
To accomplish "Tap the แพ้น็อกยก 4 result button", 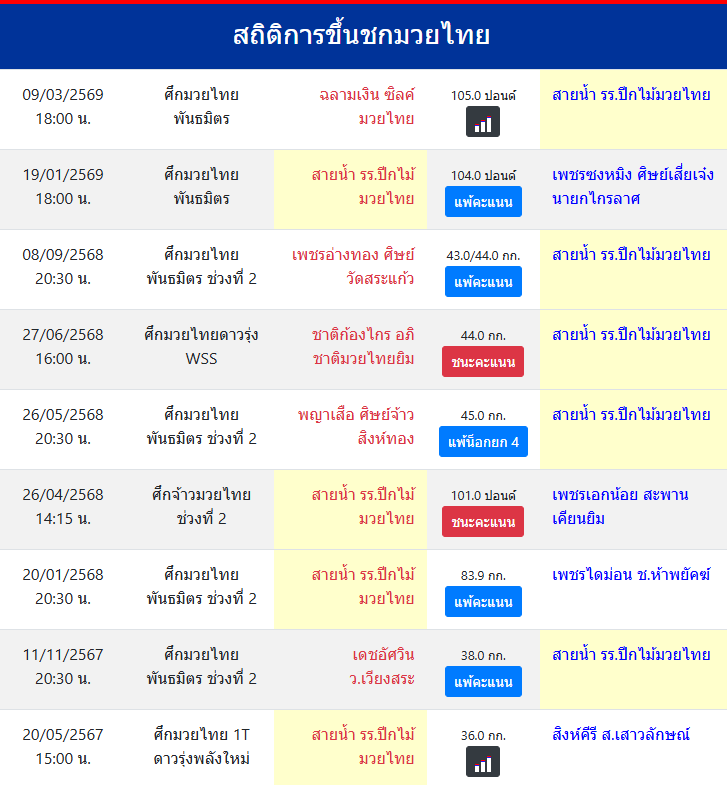I will 483,442.
